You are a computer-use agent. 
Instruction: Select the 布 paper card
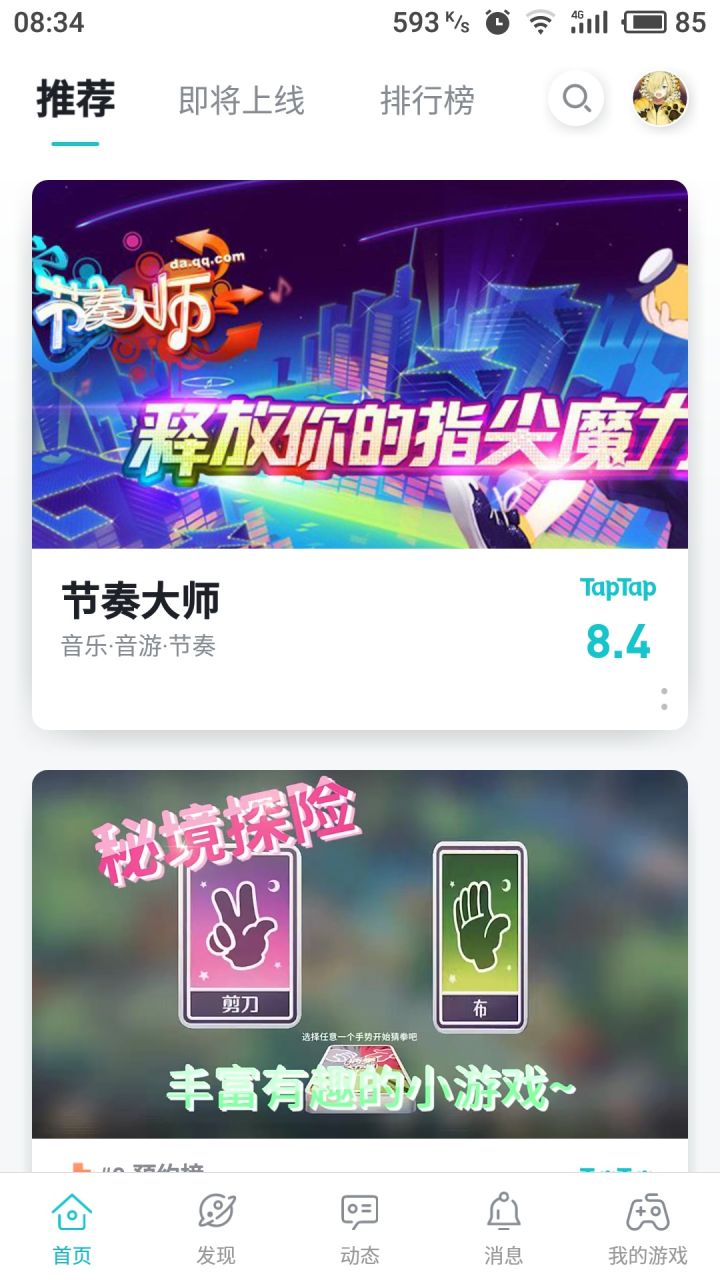(480, 935)
